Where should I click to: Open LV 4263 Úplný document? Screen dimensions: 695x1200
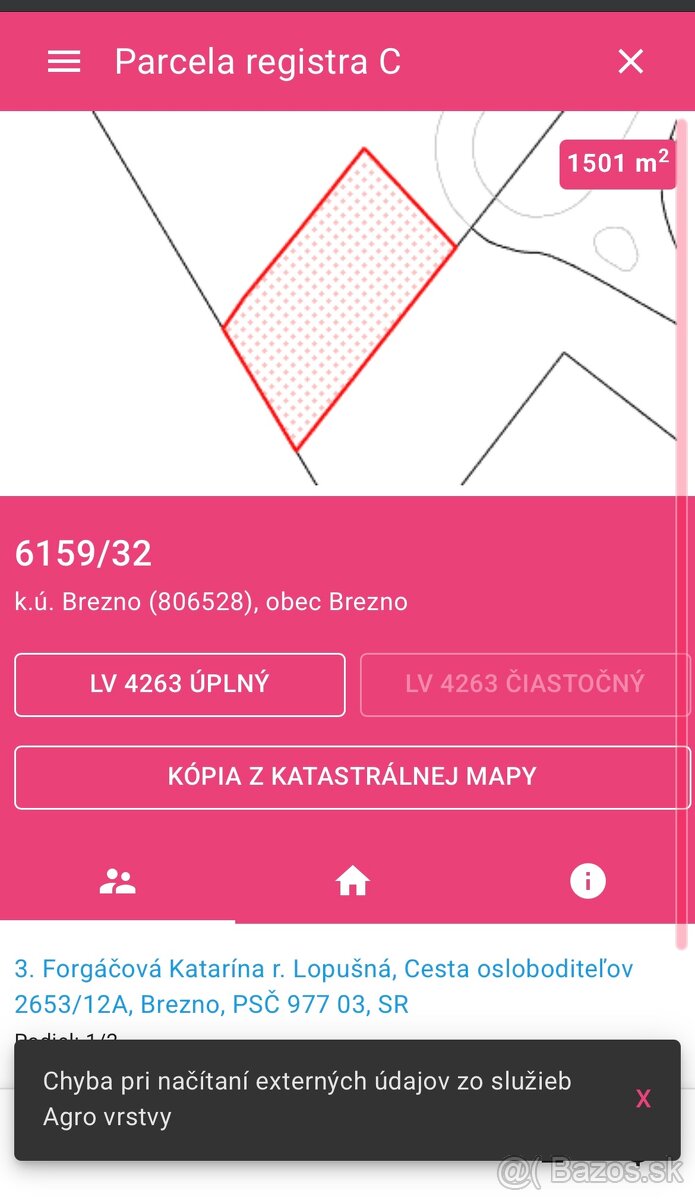(x=180, y=685)
